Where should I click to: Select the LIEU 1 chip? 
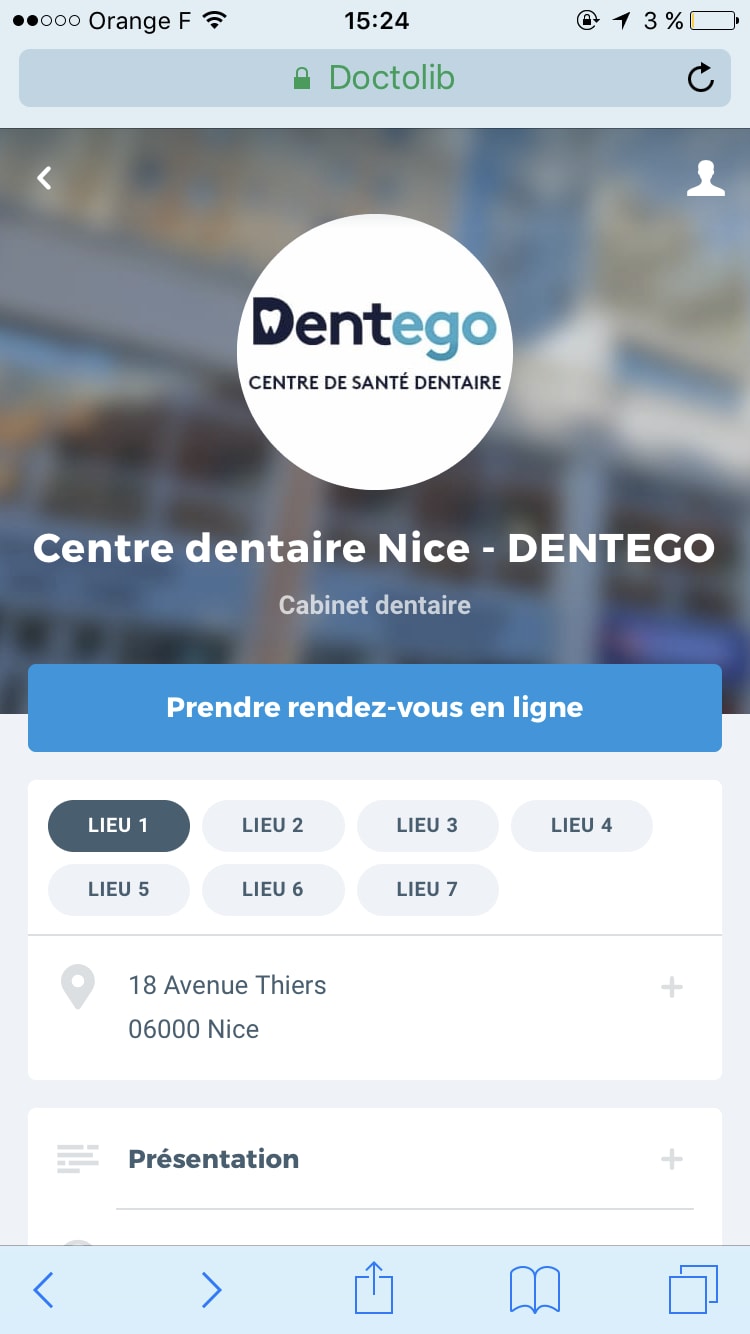pyautogui.click(x=118, y=825)
